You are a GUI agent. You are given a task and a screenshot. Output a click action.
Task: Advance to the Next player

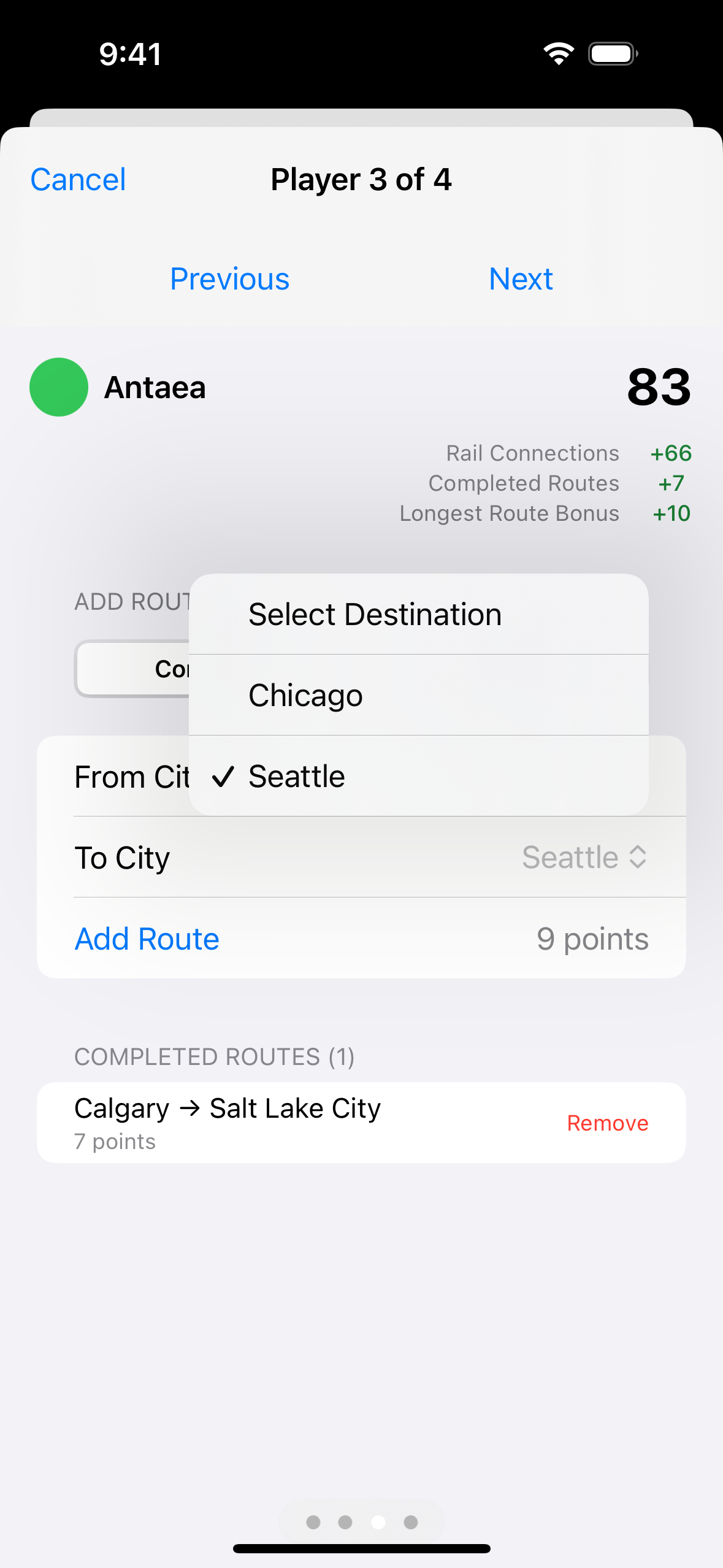(x=521, y=279)
